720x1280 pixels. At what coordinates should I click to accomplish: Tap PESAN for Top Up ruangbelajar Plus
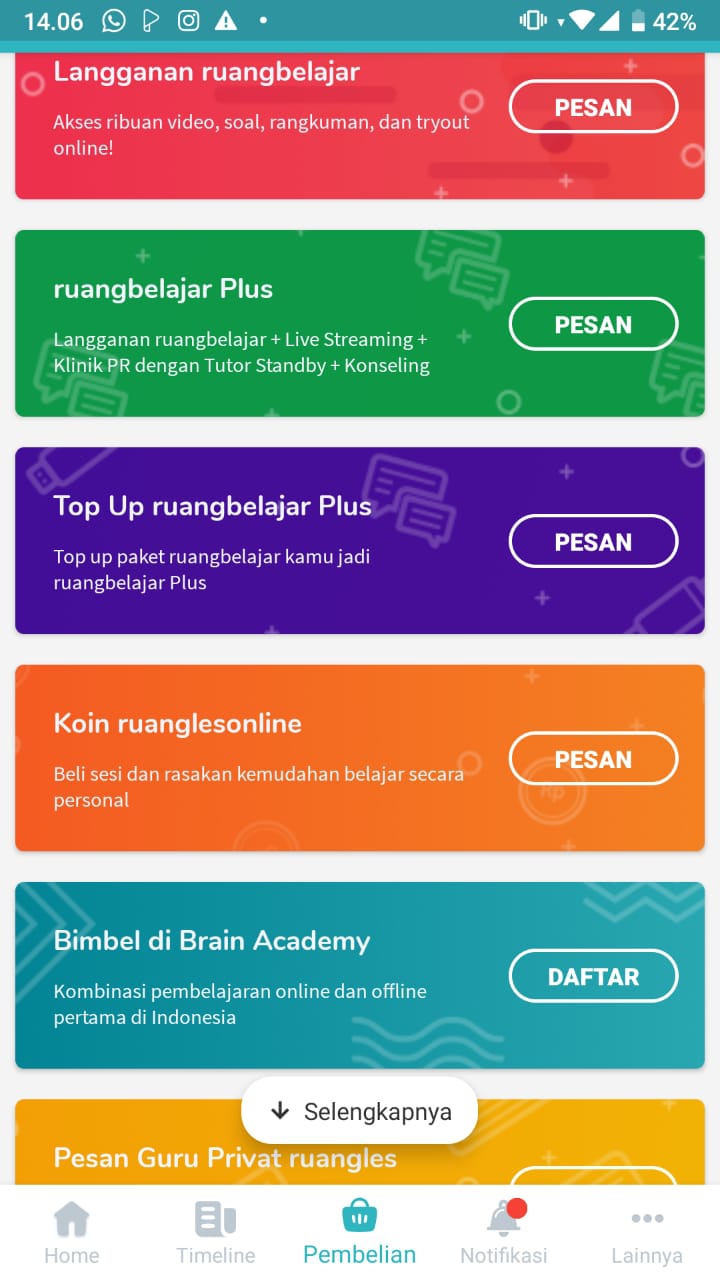coord(593,542)
